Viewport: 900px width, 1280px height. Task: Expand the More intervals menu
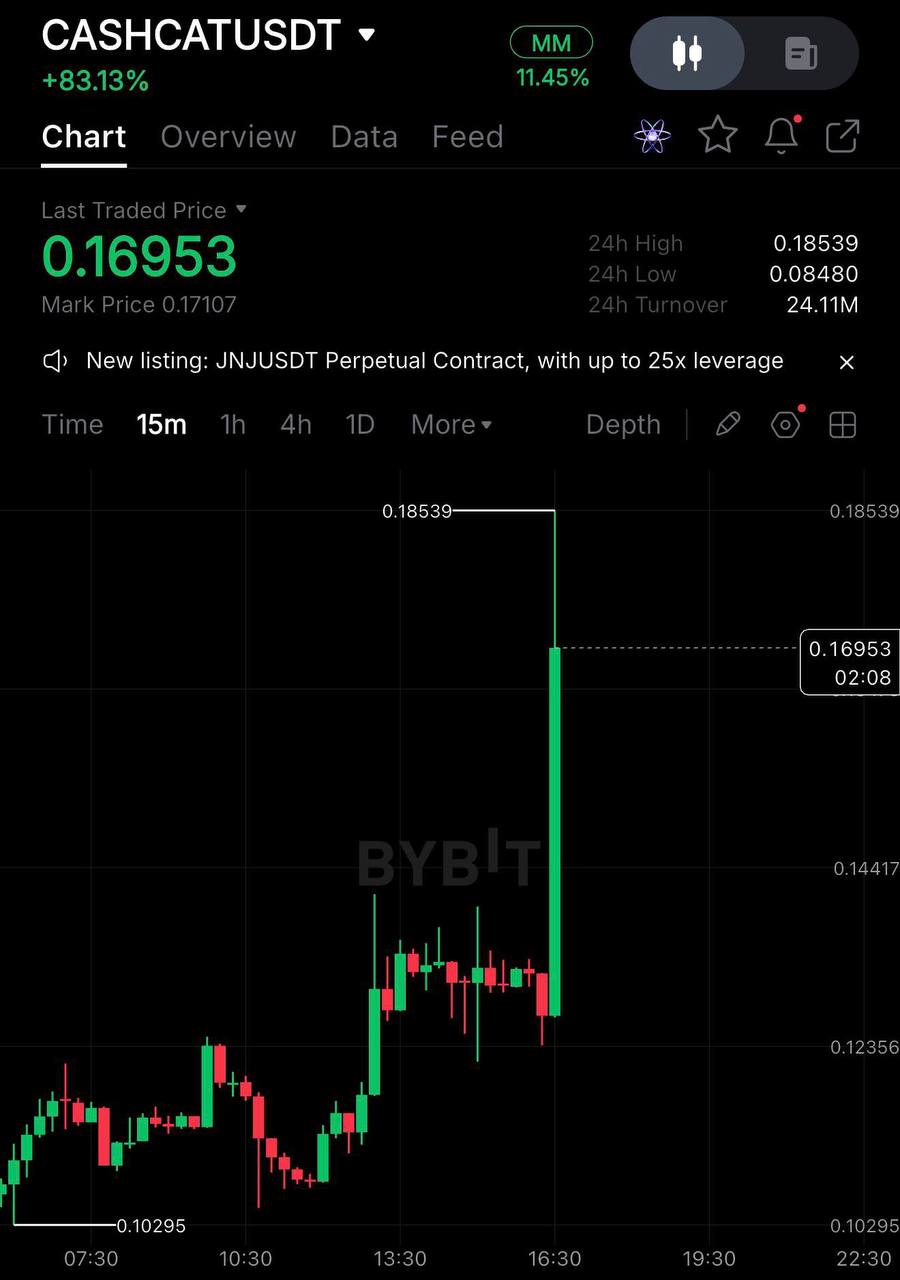452,425
